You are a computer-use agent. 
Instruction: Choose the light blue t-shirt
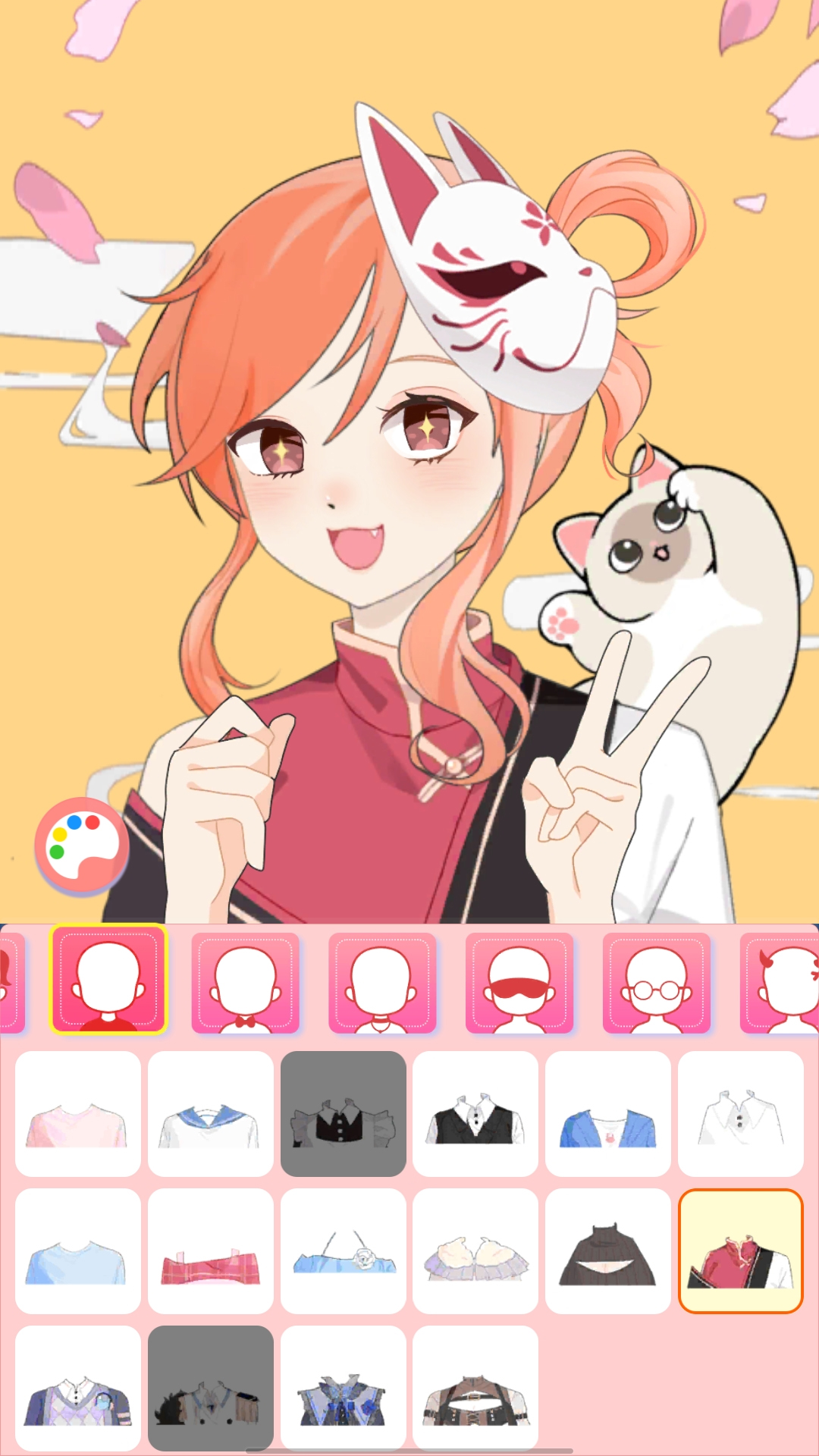coord(78,1251)
